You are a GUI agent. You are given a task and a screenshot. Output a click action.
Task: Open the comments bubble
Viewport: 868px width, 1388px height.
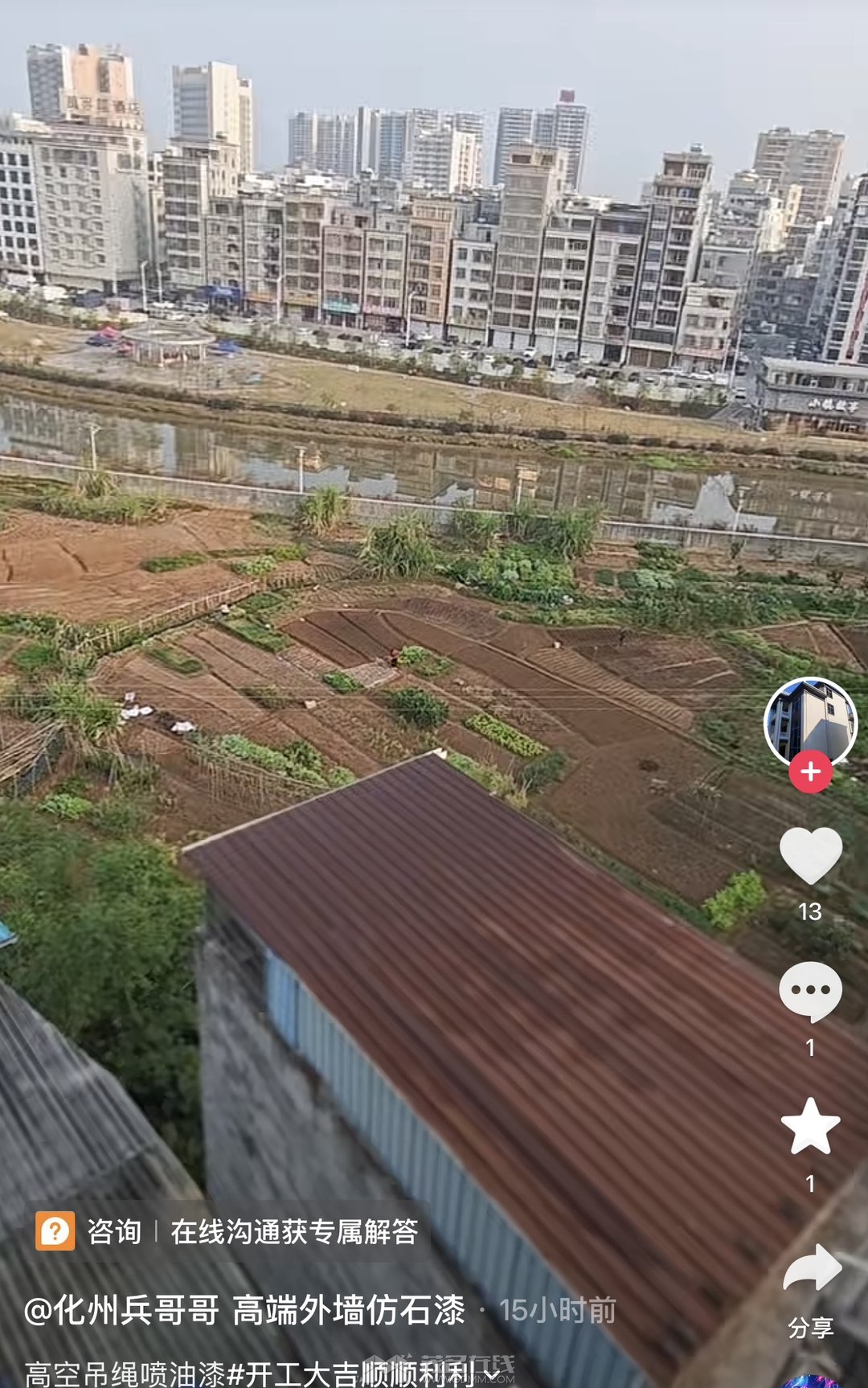click(x=810, y=991)
